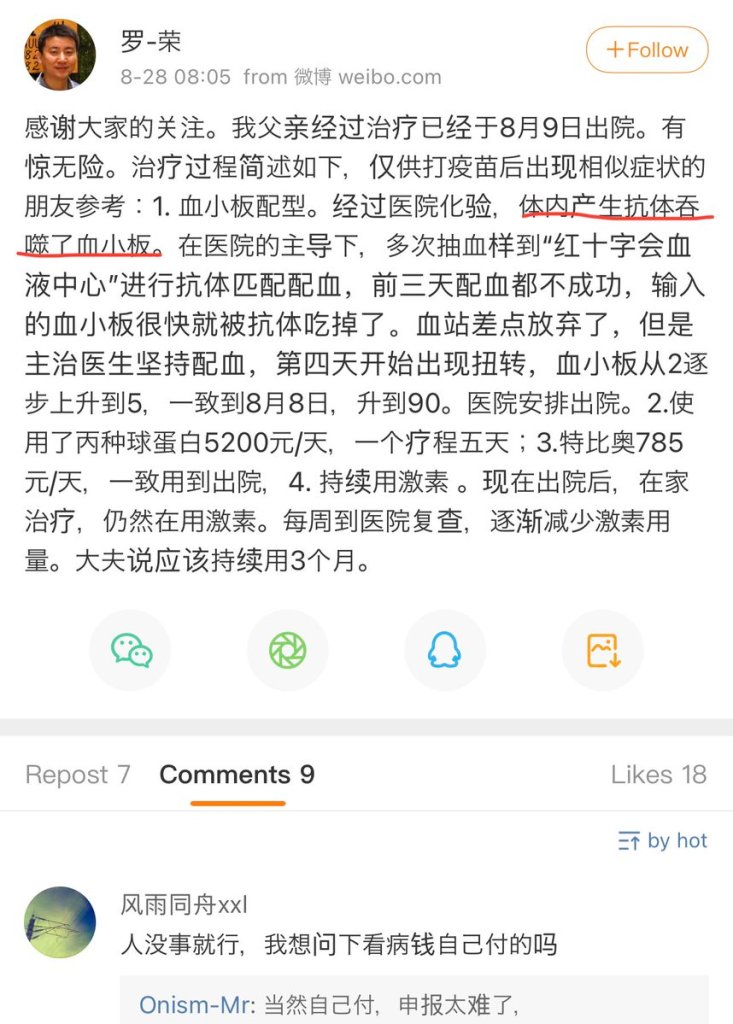Open 罗-荣's profile picture
733x1024 pixels.
tap(60, 55)
